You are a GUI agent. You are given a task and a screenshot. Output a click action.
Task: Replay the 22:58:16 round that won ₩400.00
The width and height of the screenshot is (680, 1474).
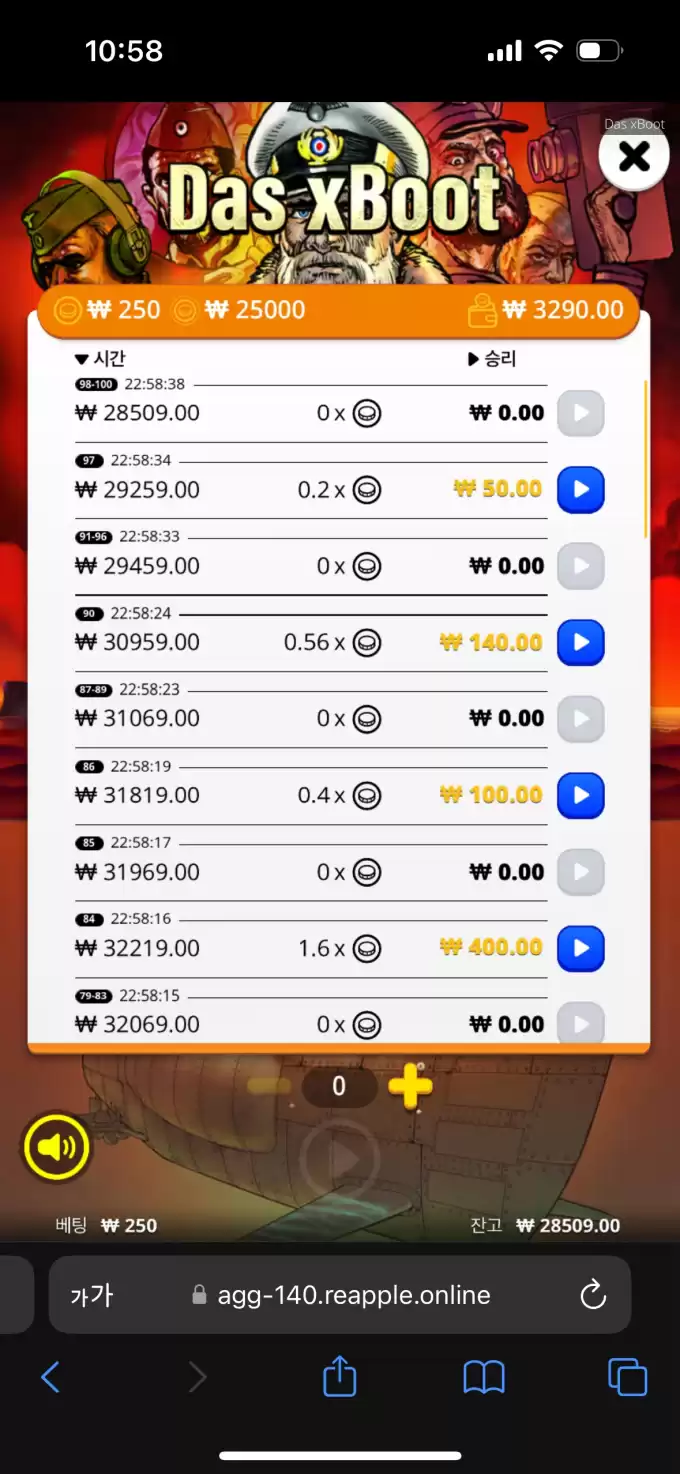coord(580,949)
